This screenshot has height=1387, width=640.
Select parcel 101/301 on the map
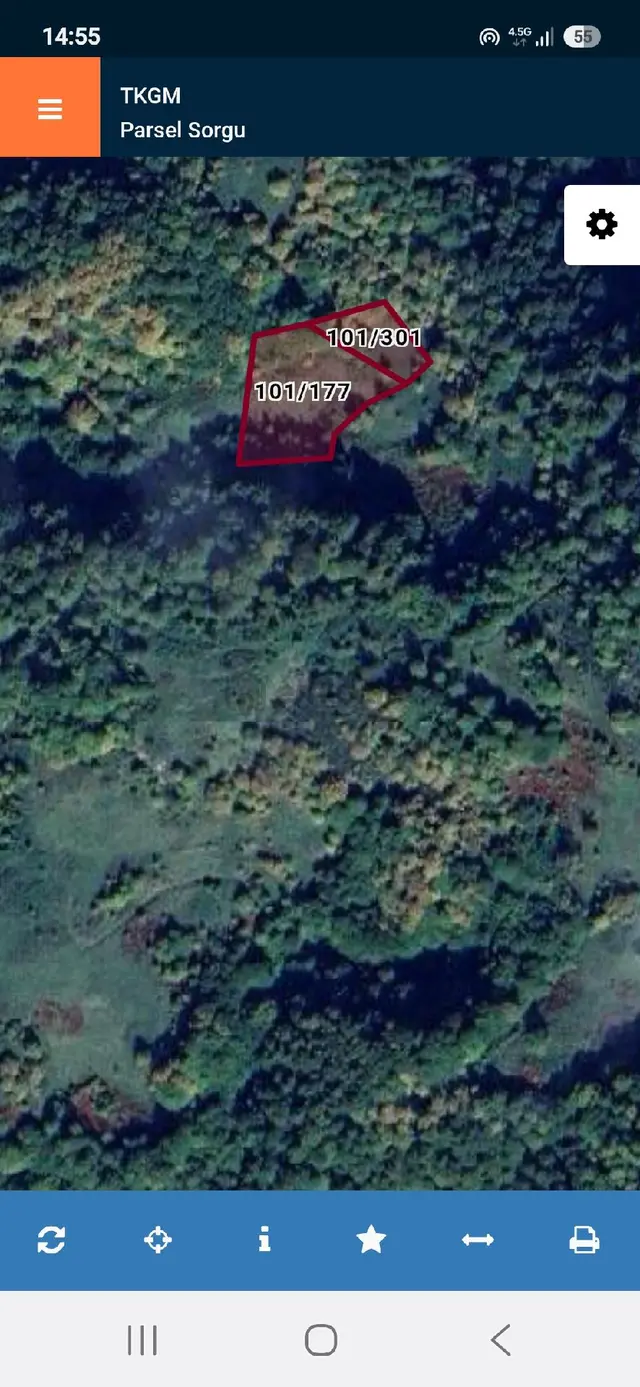pyautogui.click(x=374, y=338)
